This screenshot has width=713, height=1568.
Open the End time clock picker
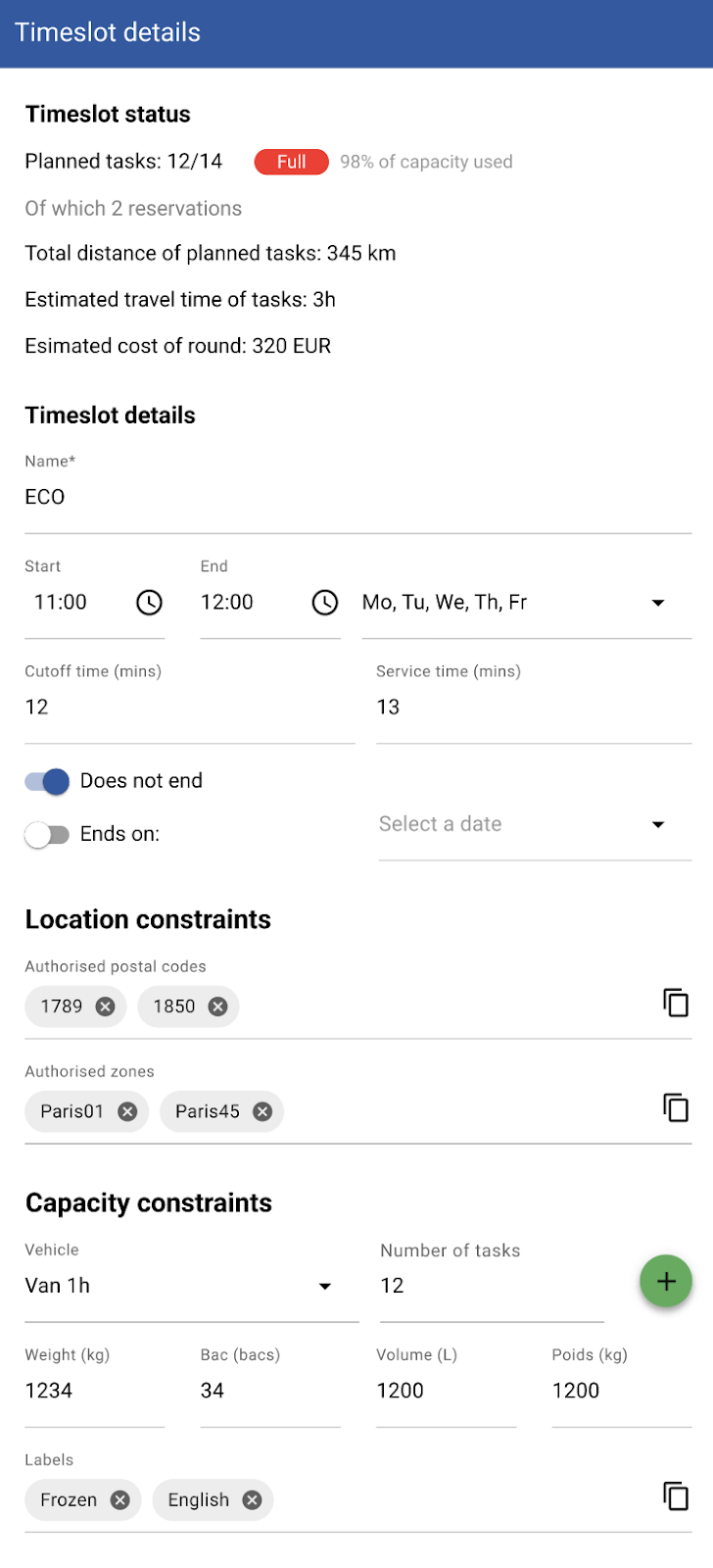(x=325, y=602)
